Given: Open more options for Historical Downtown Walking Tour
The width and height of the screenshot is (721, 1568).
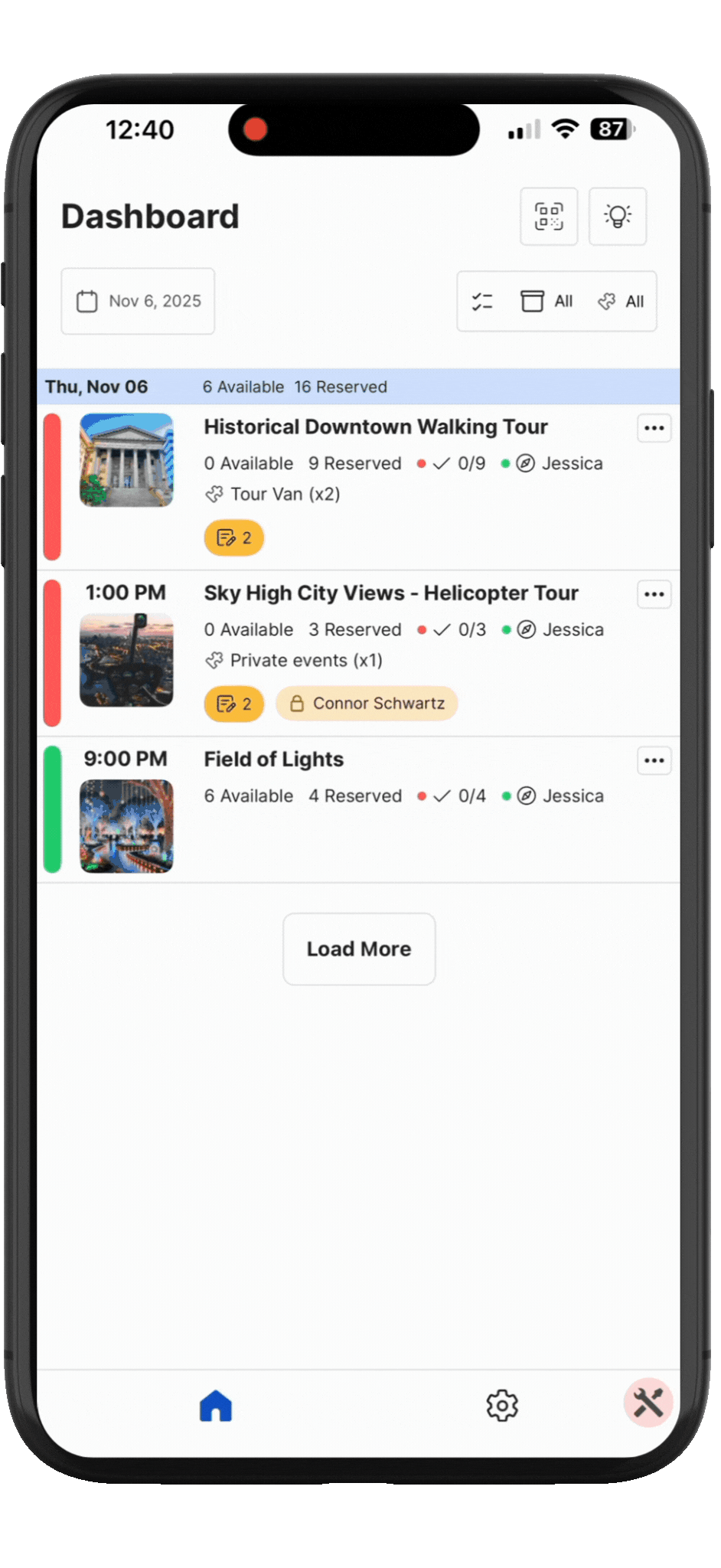Looking at the screenshot, I should pyautogui.click(x=654, y=428).
